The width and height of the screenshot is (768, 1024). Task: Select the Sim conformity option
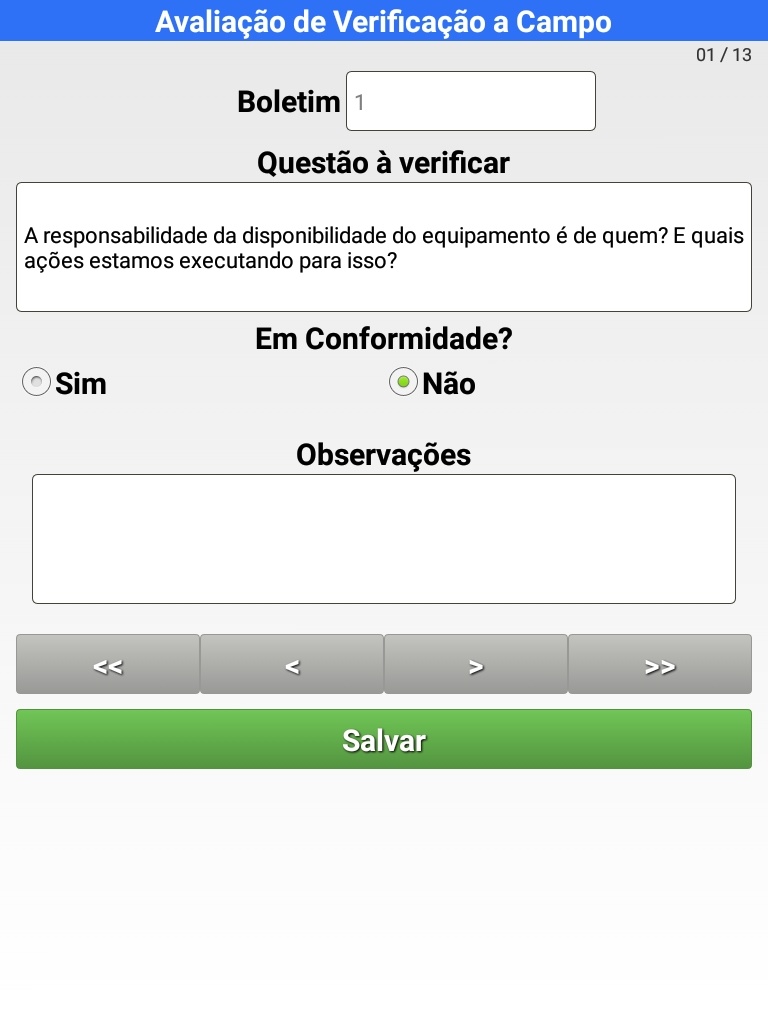(37, 382)
